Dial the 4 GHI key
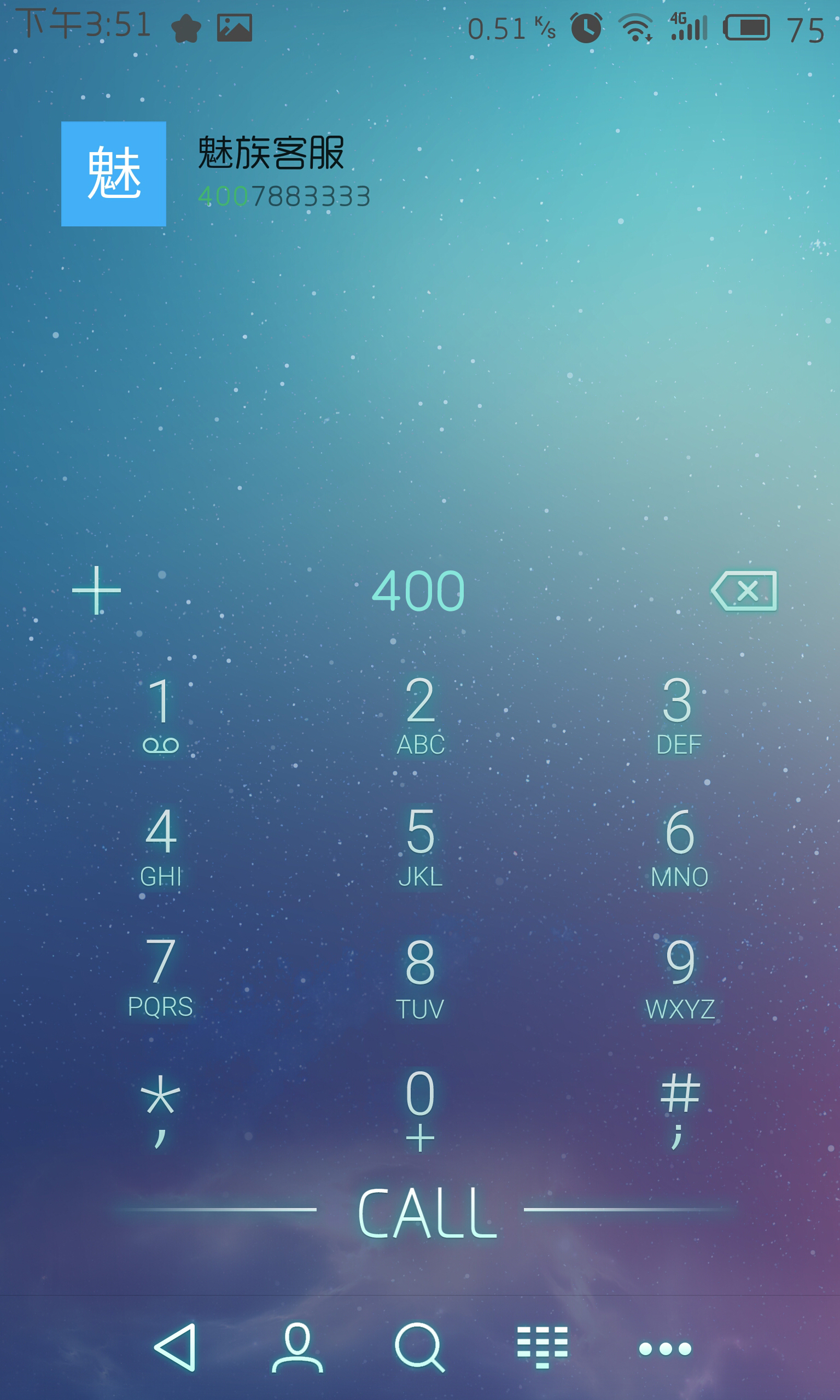 161,847
